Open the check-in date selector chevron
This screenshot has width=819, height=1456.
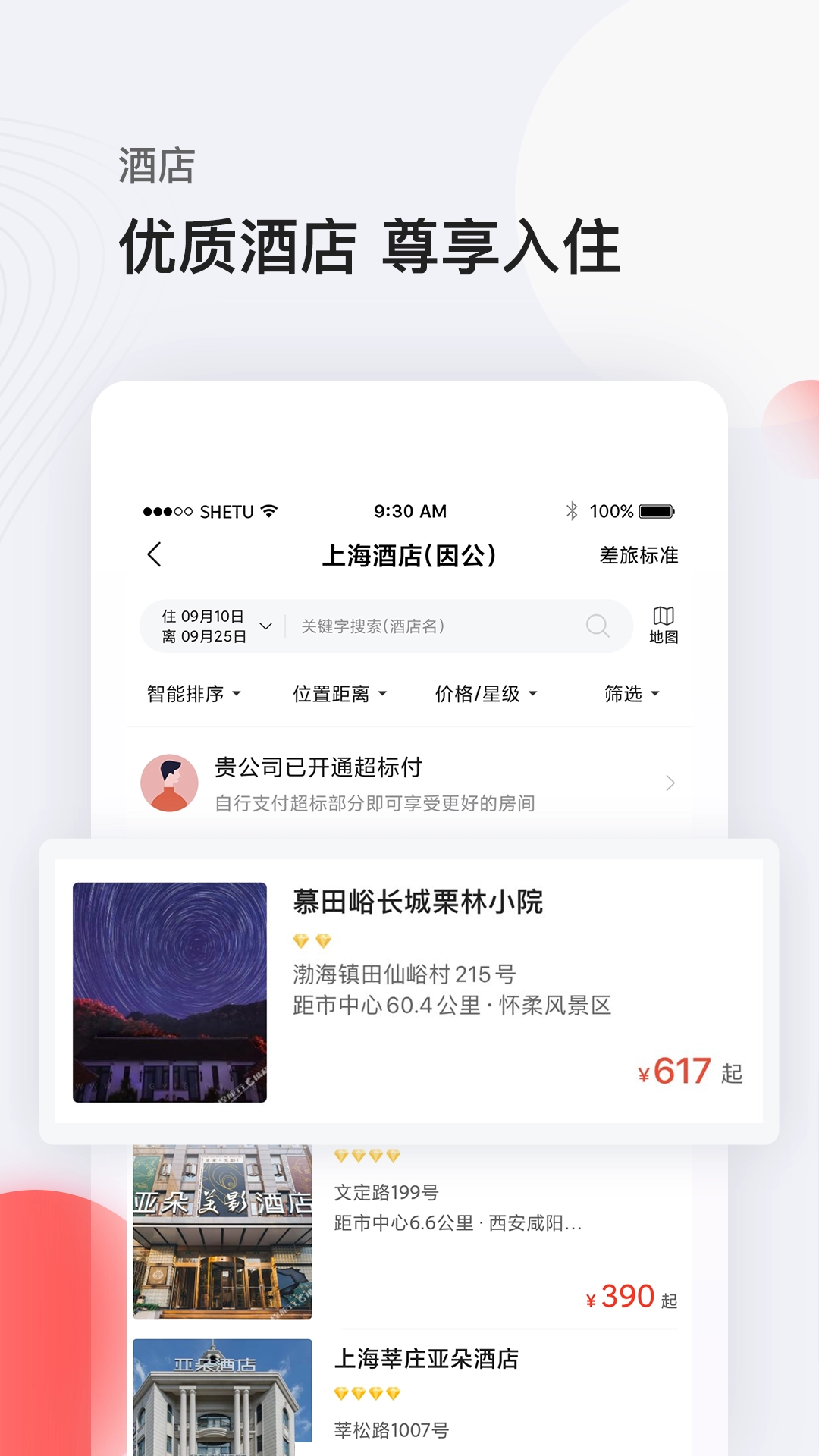click(x=265, y=626)
